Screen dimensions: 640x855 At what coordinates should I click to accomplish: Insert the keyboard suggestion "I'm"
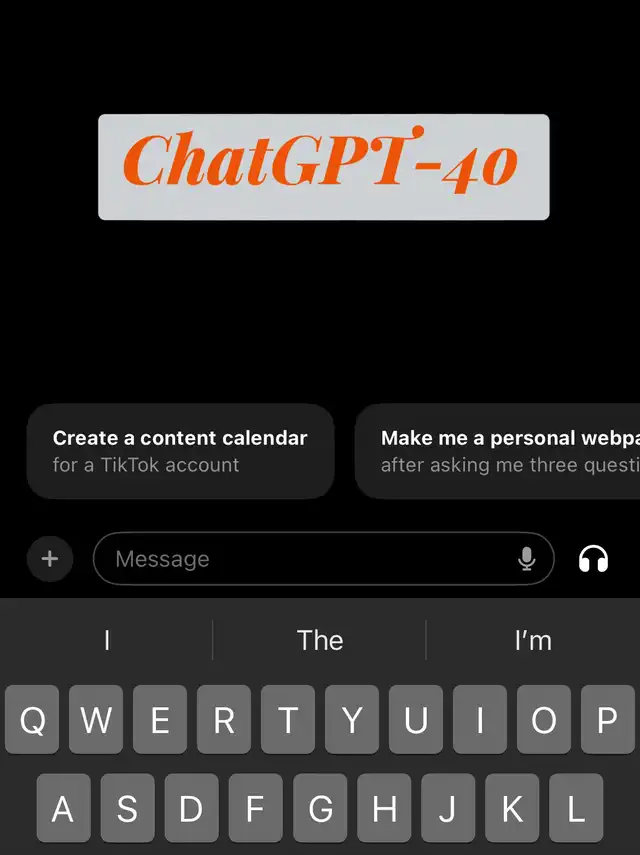click(x=533, y=640)
